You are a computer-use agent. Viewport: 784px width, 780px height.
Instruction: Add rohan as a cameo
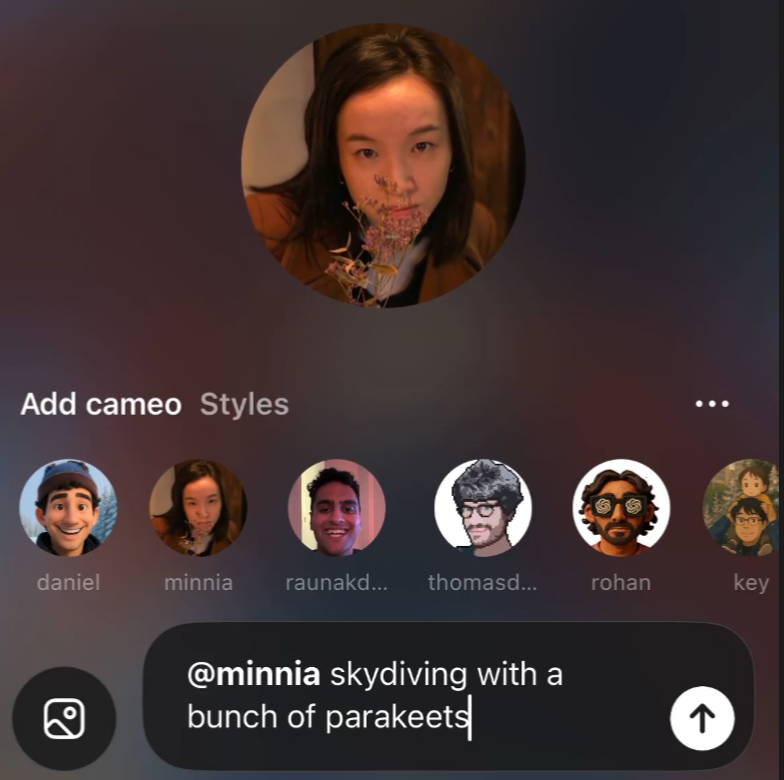click(x=621, y=508)
